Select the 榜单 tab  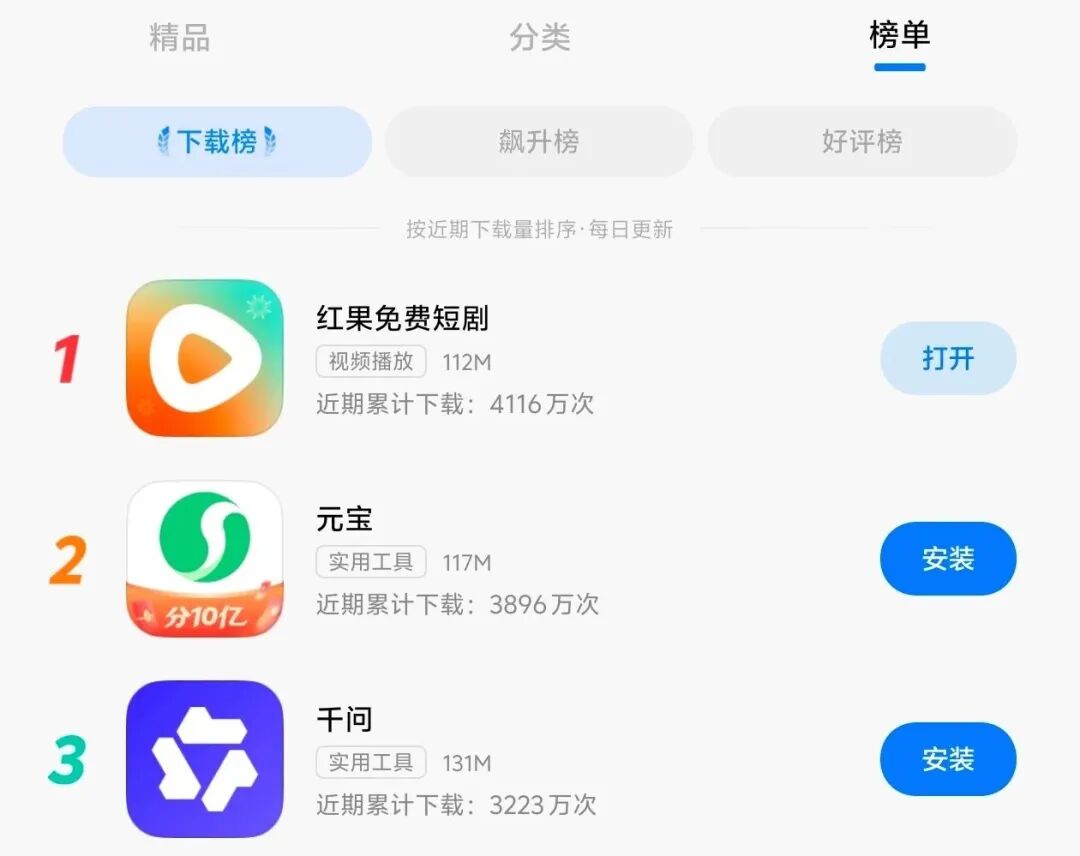tap(899, 37)
